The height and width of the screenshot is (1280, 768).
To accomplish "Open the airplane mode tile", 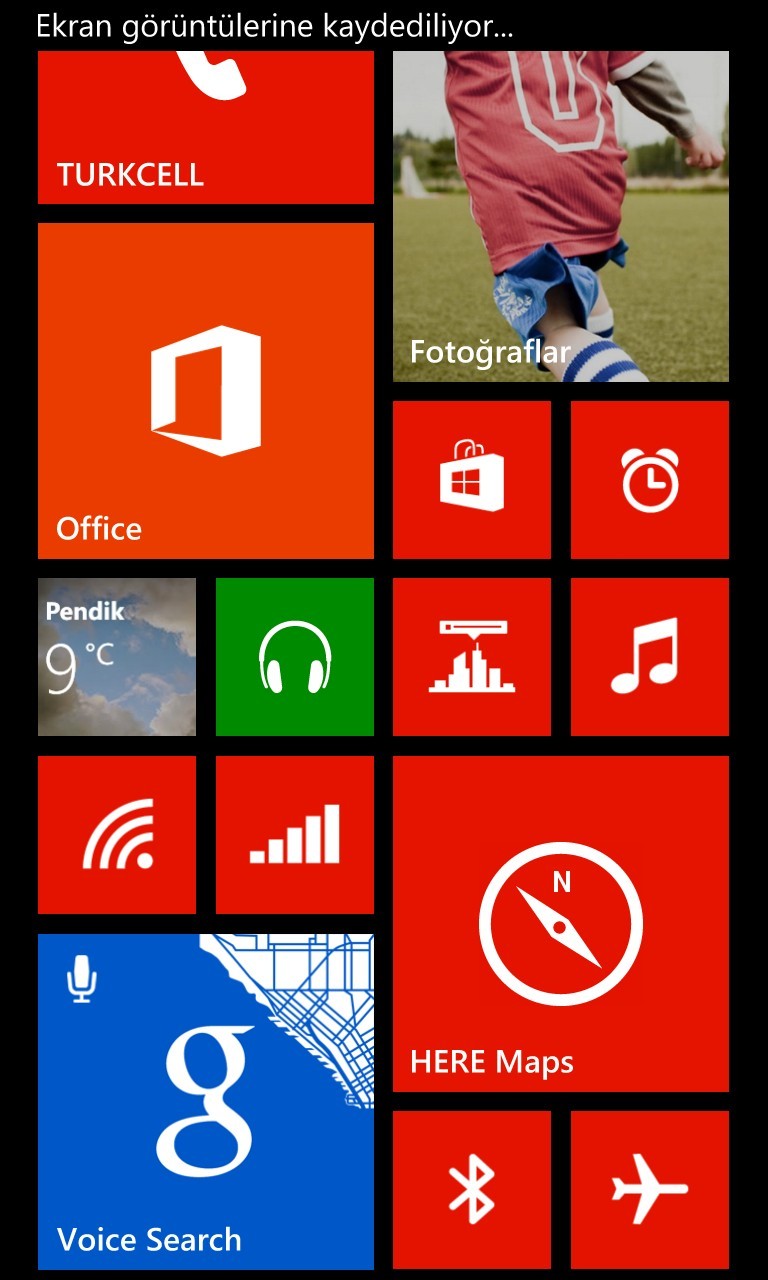I will 650,1190.
